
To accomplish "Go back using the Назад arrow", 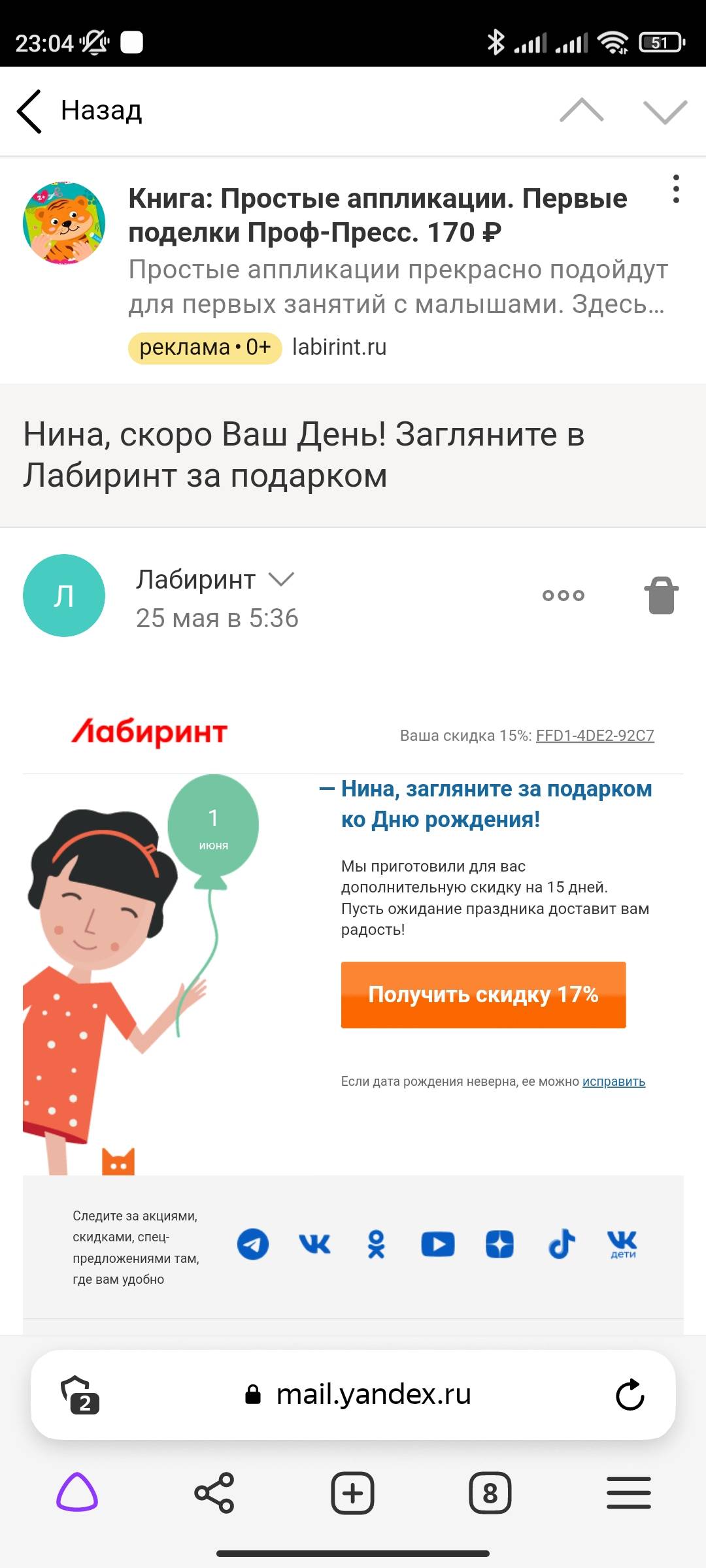I will tap(78, 111).
